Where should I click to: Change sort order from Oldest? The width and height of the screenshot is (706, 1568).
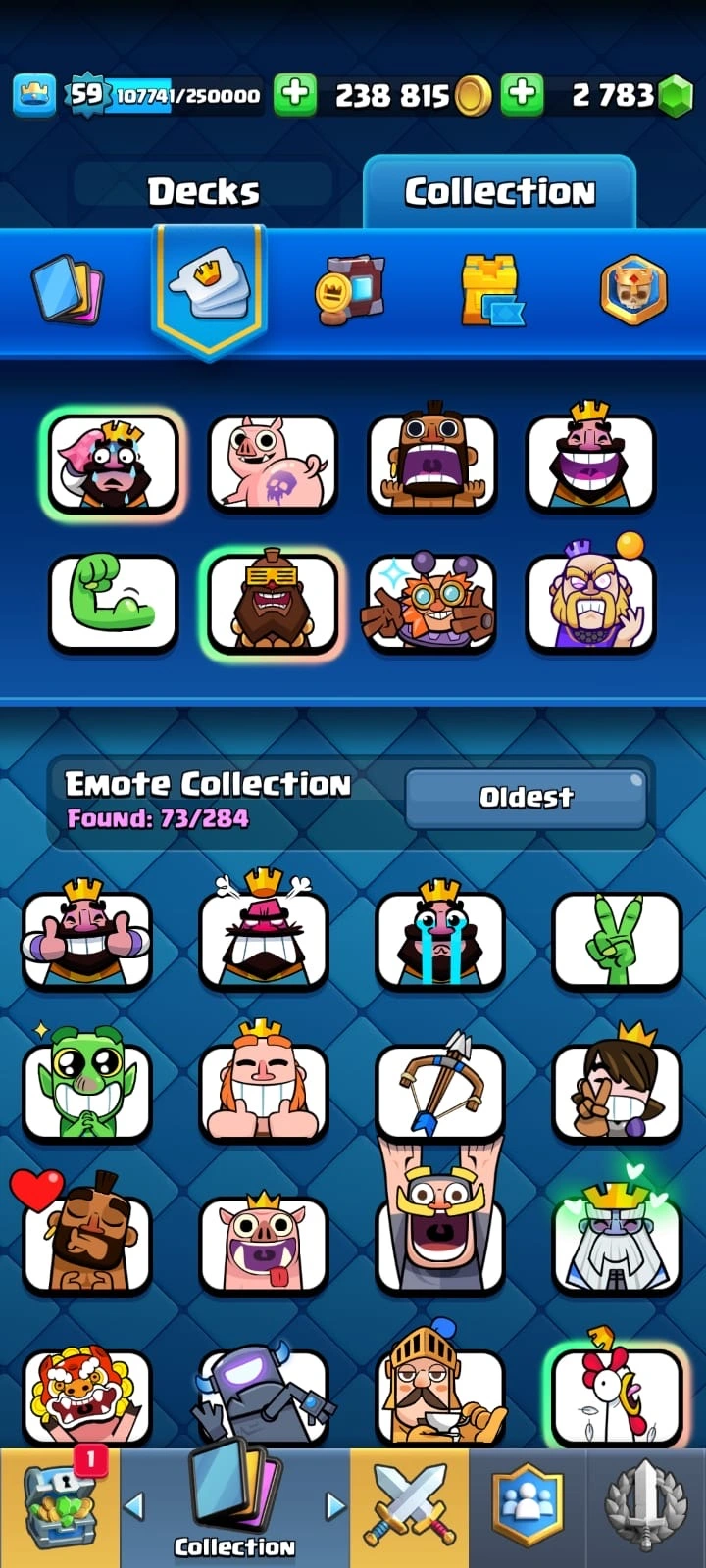pyautogui.click(x=526, y=798)
